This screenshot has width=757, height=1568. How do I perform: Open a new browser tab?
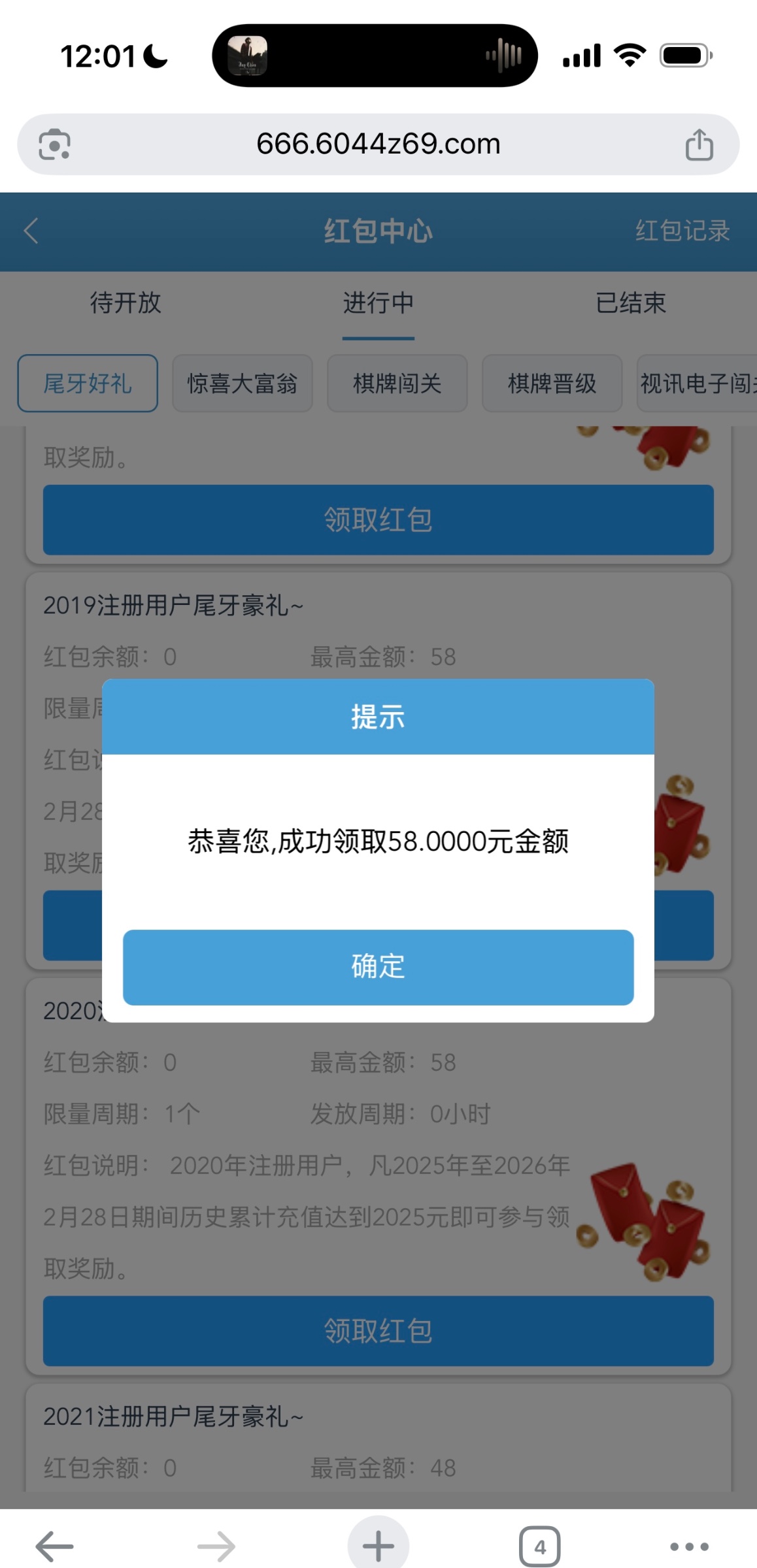coord(378,1546)
